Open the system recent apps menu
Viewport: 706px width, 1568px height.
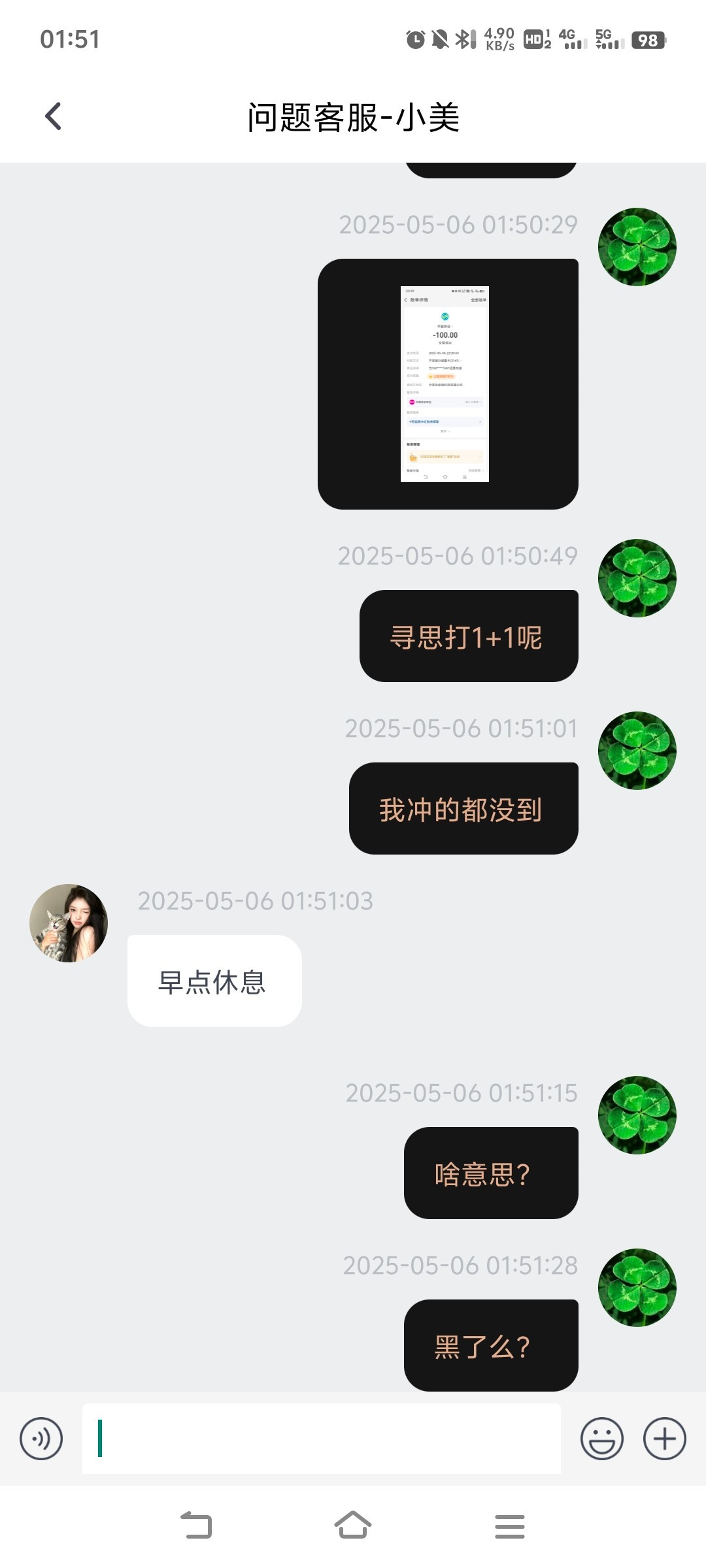[509, 1526]
